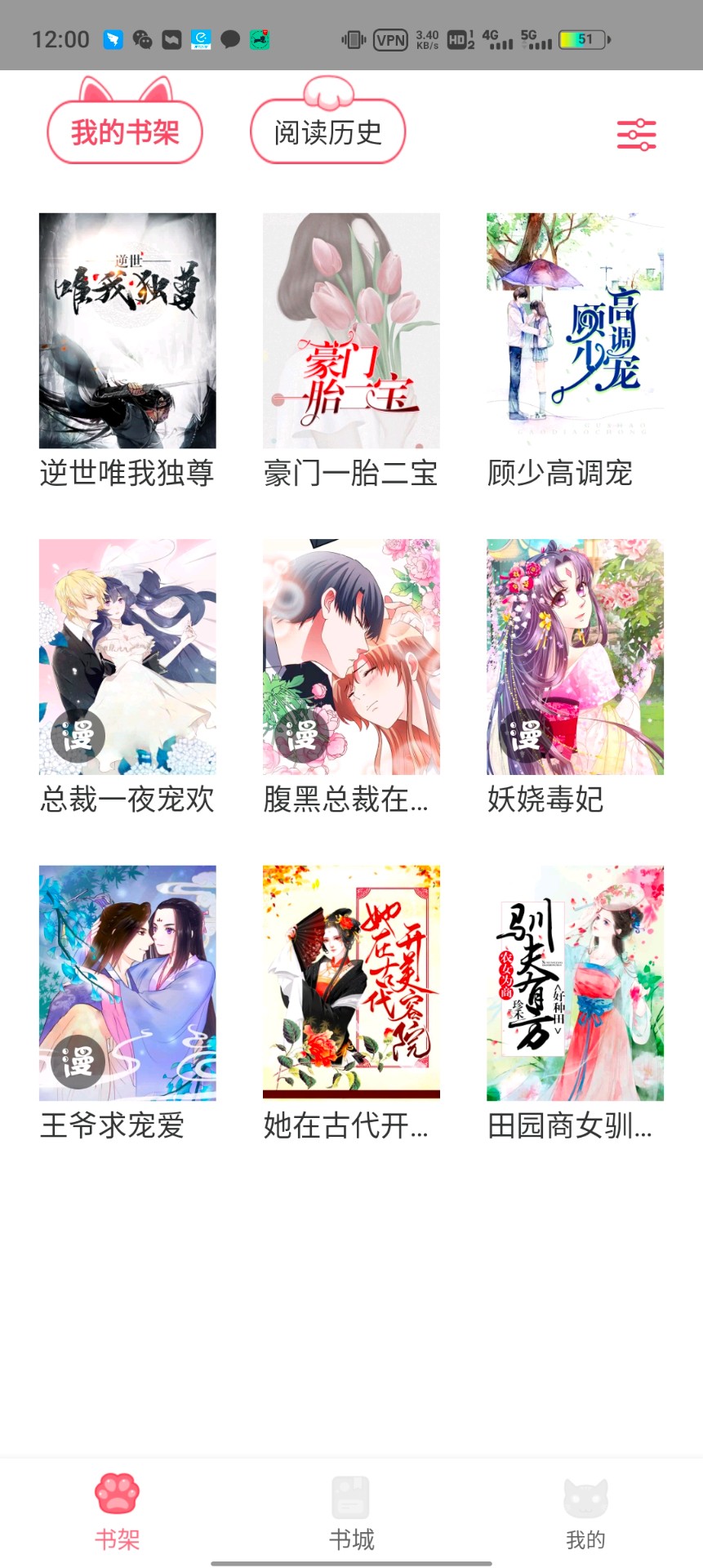Image resolution: width=703 pixels, height=1568 pixels.
Task: Open the comic 王爷求宠爱
Action: point(127,982)
